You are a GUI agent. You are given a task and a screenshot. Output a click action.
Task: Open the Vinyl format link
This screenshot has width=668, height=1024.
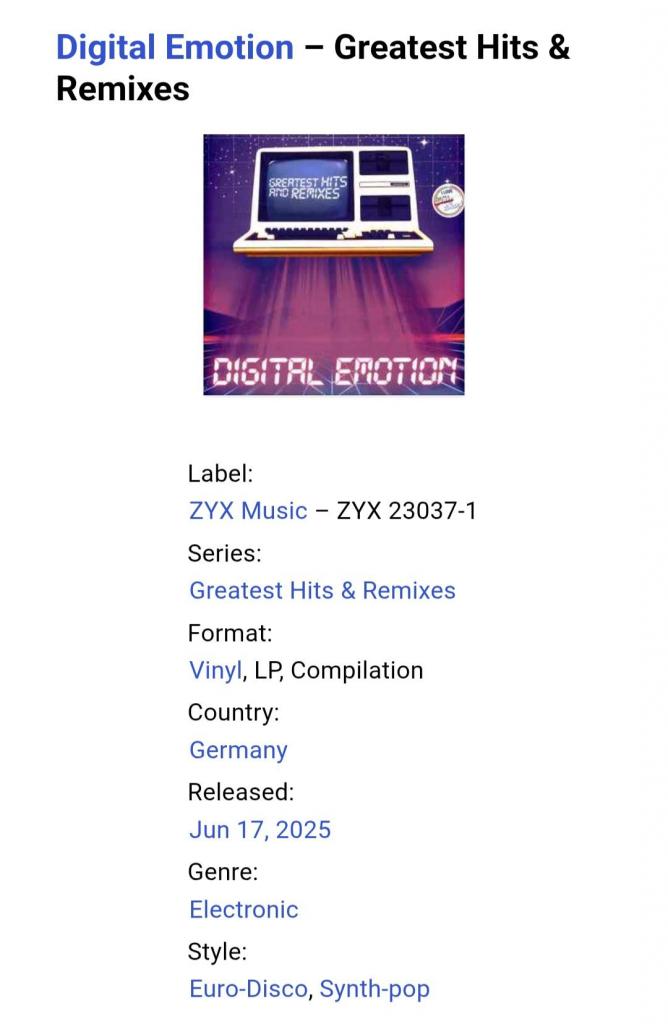pyautogui.click(x=215, y=670)
